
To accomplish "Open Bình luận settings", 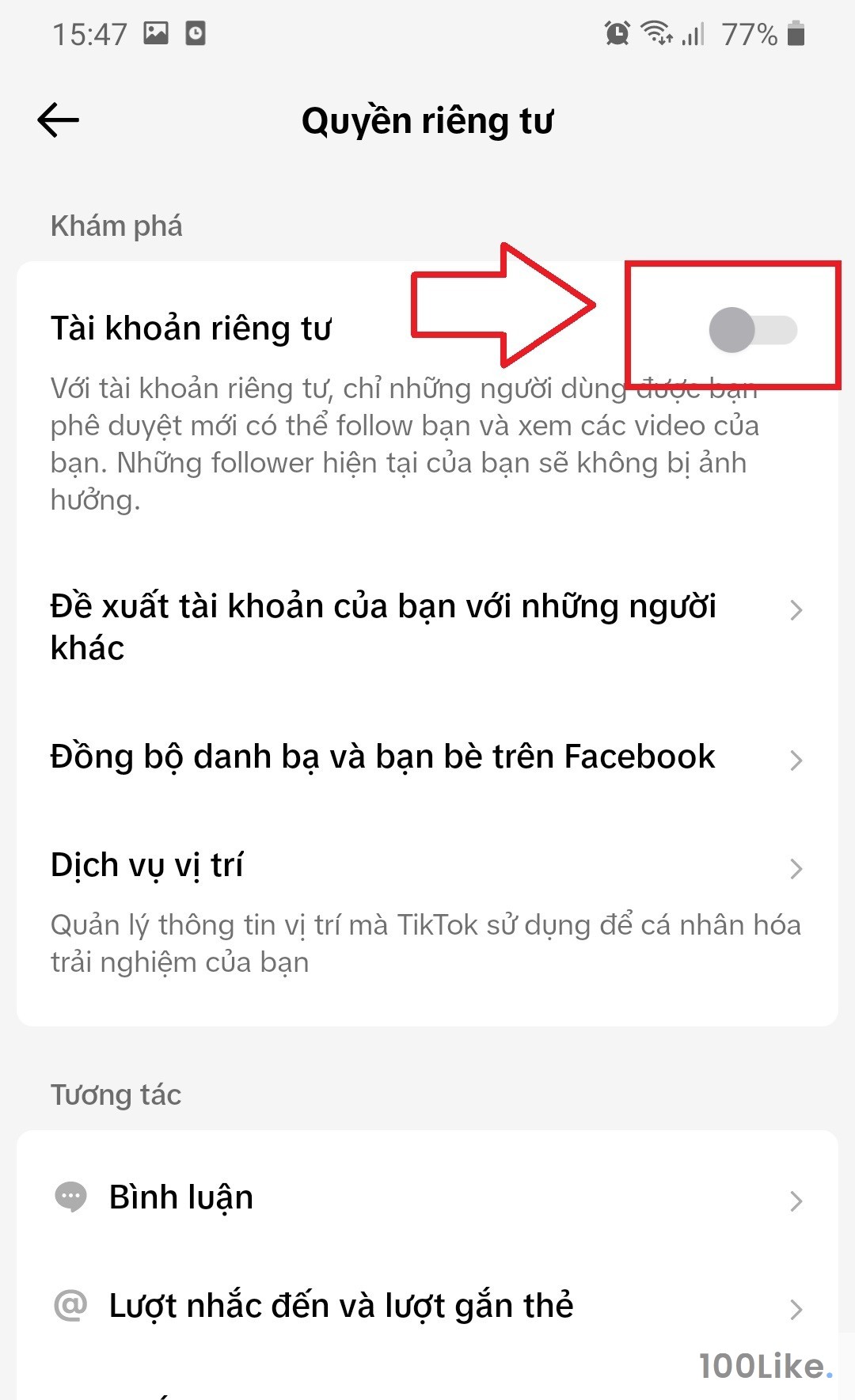I will (x=426, y=1197).
